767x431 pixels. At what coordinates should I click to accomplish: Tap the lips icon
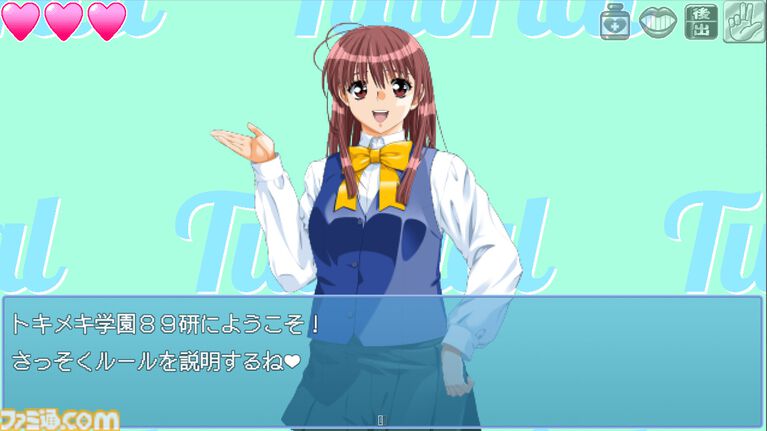point(657,22)
